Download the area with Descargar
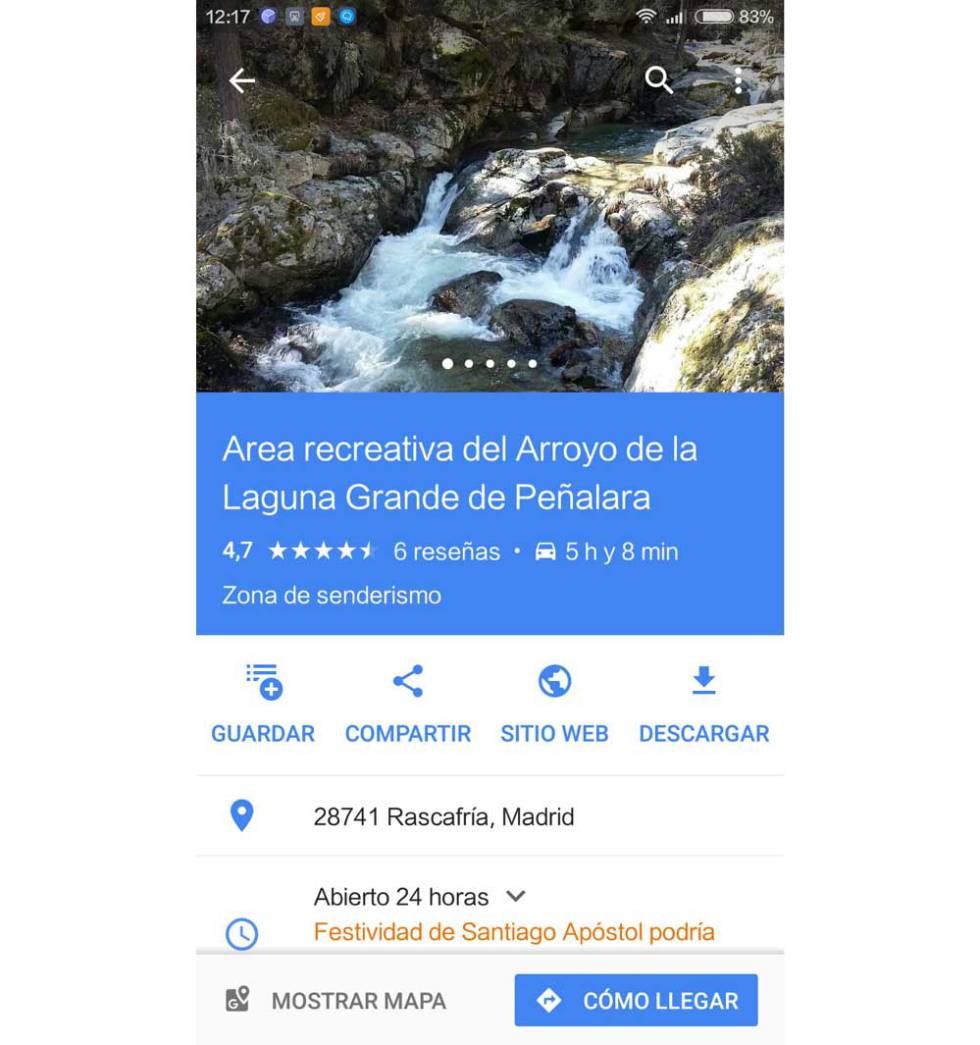The height and width of the screenshot is (1045, 980). [703, 704]
